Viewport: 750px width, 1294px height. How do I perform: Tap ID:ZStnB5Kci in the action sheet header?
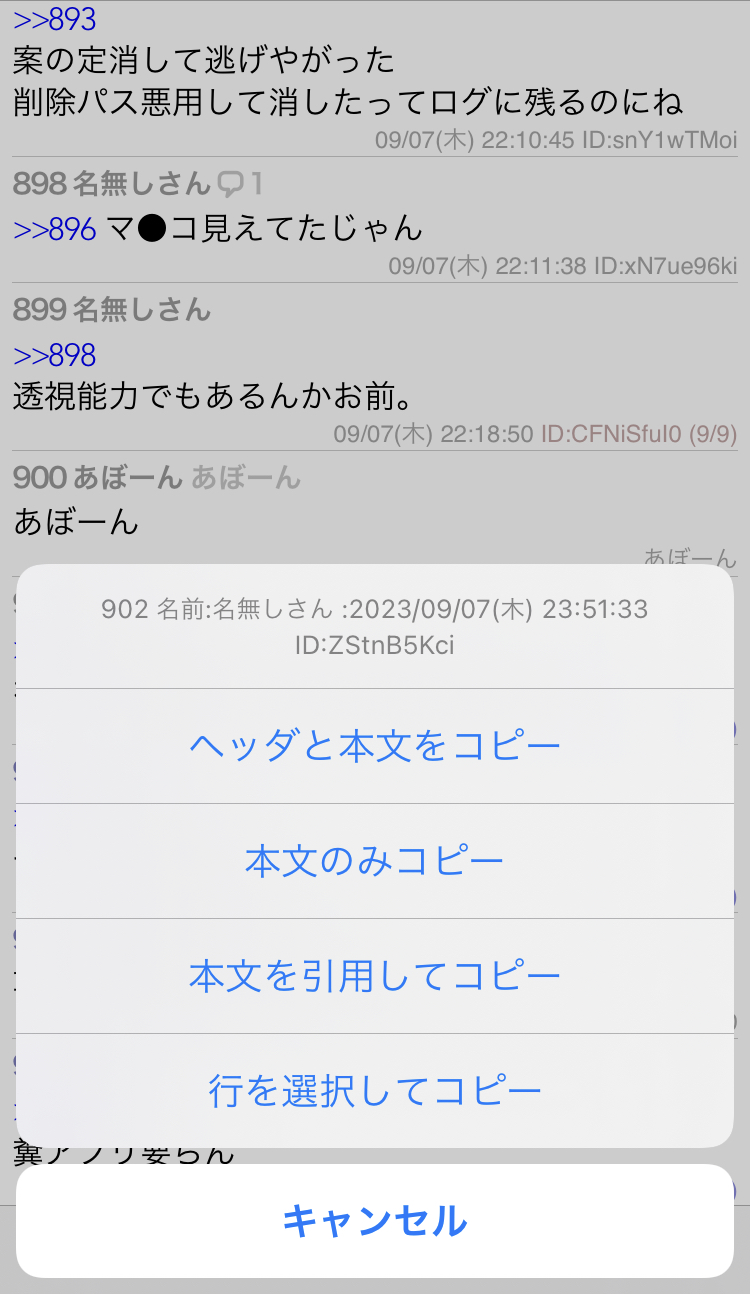[x=374, y=644]
